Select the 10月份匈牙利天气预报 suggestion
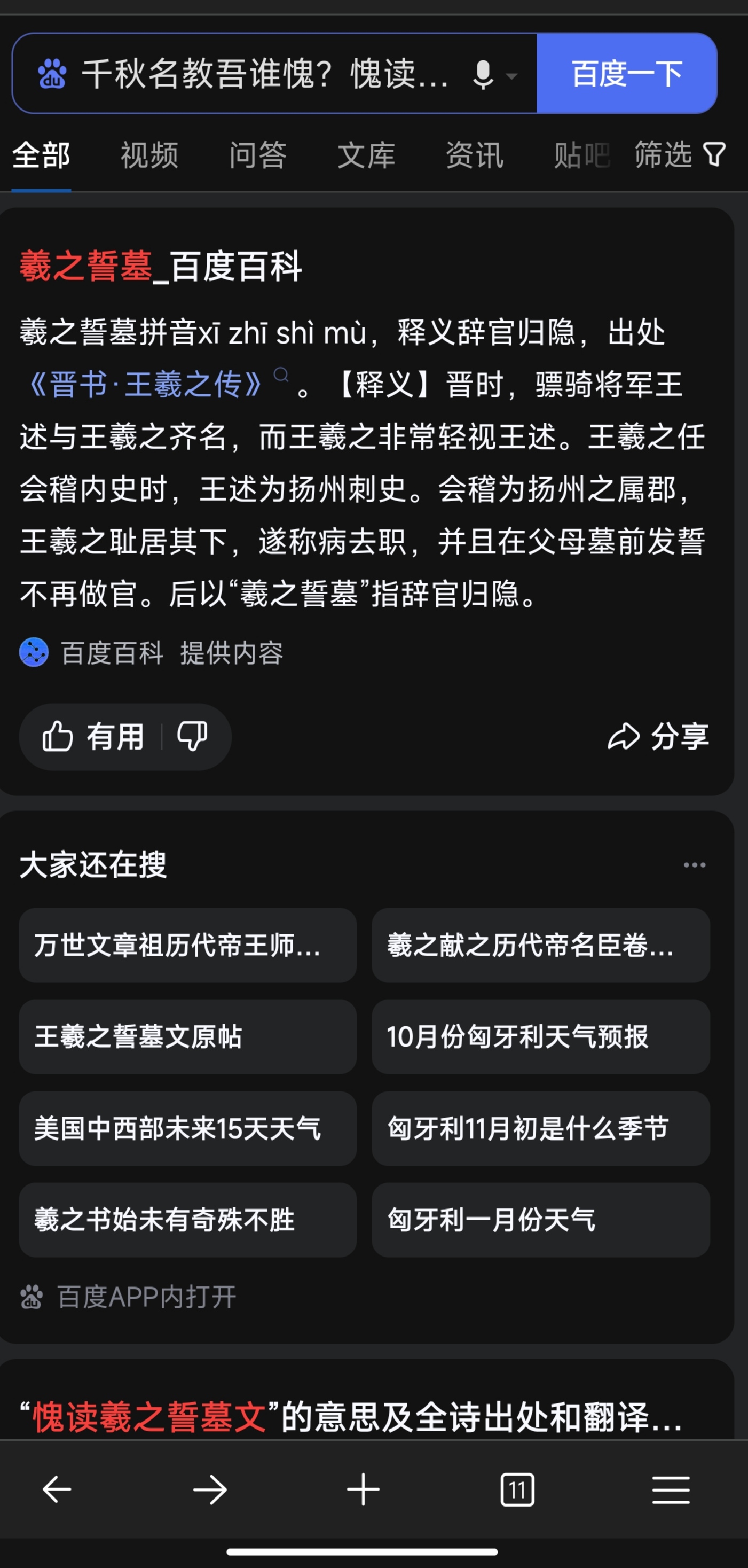 click(x=540, y=1036)
